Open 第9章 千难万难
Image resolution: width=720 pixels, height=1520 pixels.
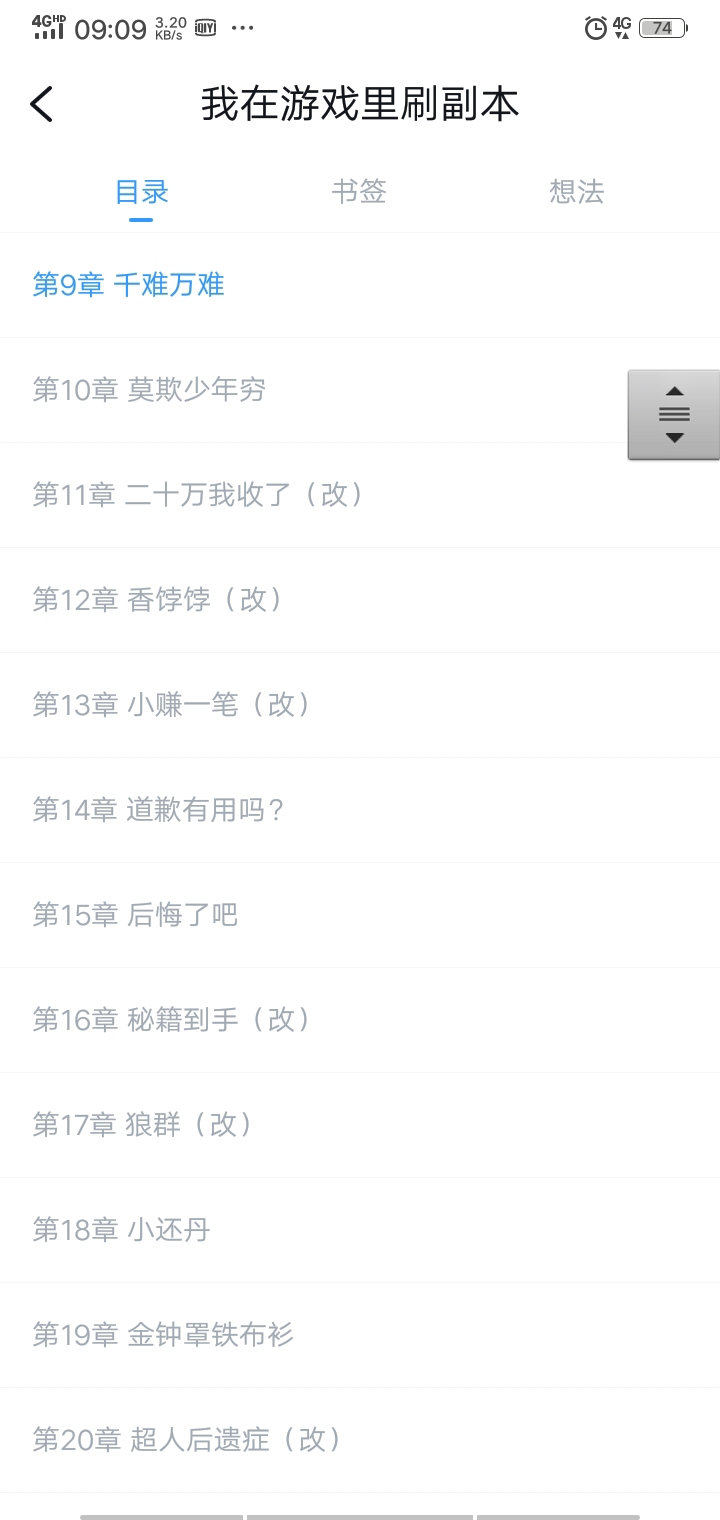[x=360, y=285]
